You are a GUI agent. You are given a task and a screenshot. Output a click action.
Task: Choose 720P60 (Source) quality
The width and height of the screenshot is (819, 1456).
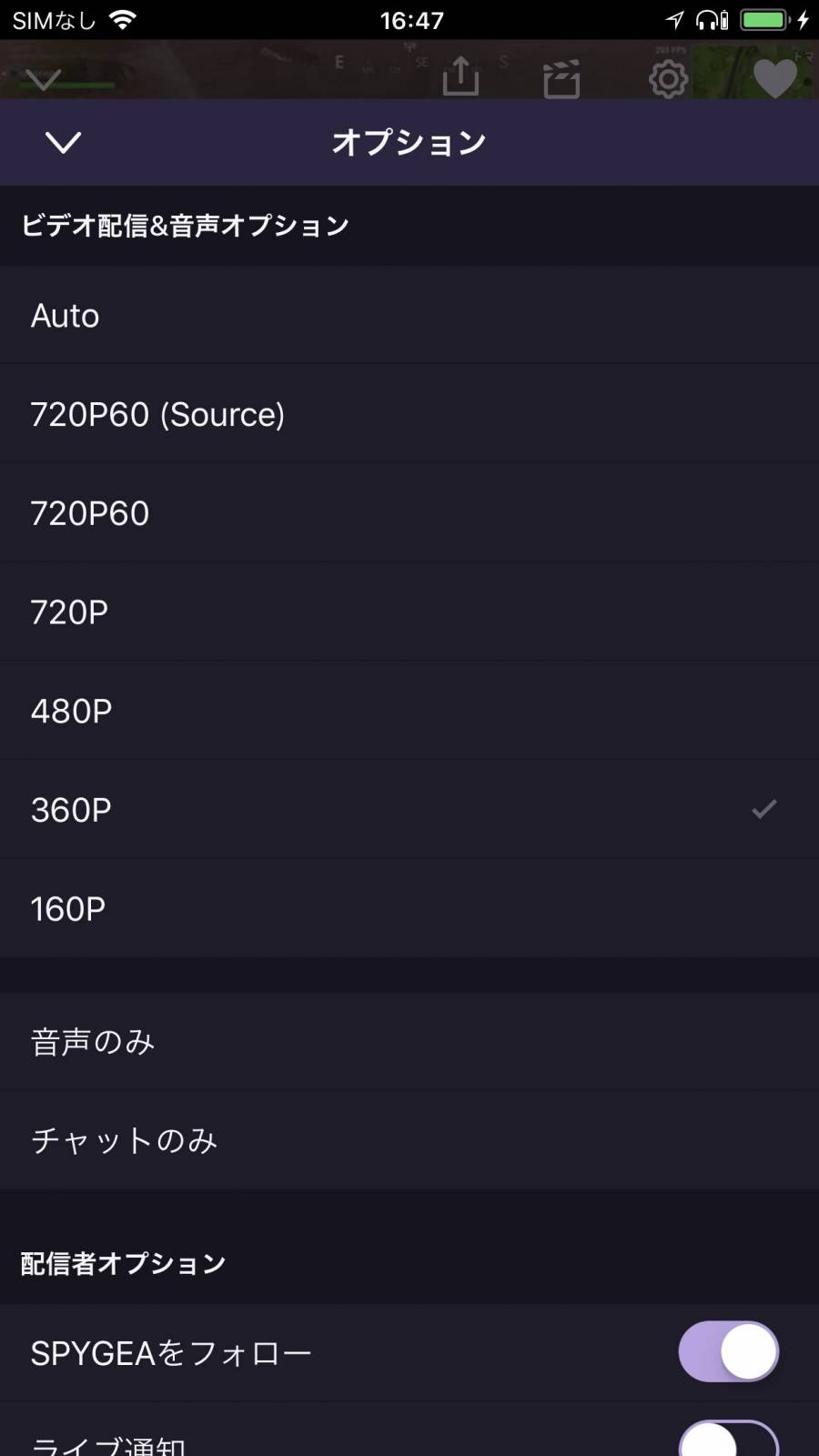[409, 414]
